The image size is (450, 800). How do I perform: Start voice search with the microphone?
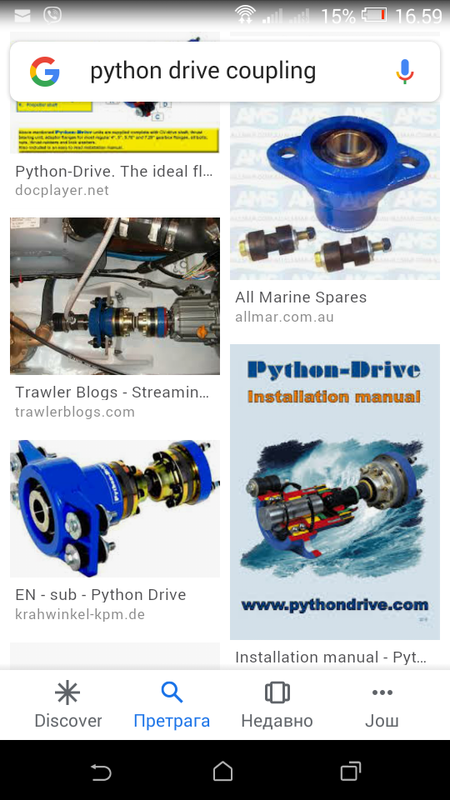(x=405, y=71)
